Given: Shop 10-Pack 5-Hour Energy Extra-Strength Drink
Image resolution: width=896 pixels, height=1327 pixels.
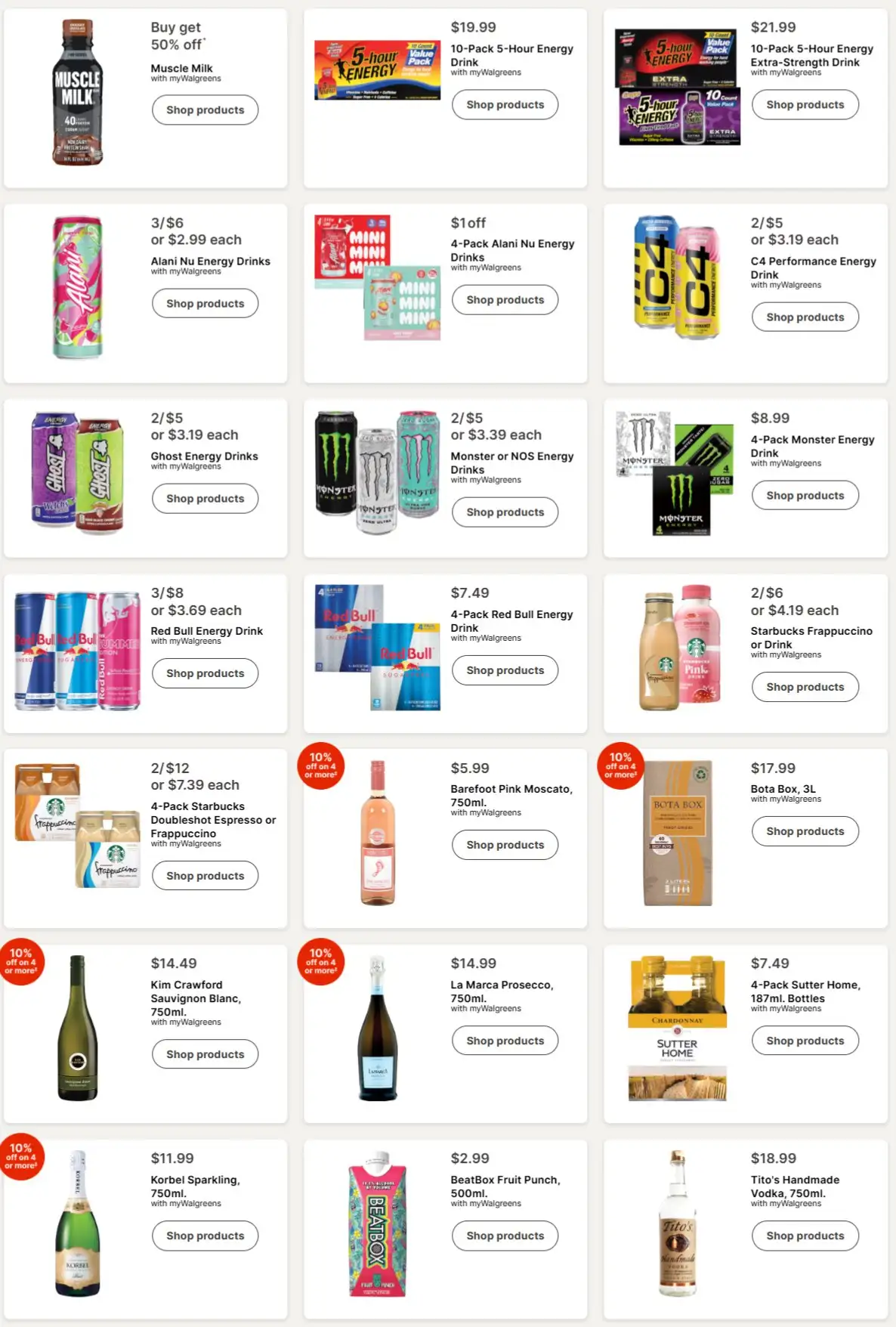Looking at the screenshot, I should (x=805, y=104).
